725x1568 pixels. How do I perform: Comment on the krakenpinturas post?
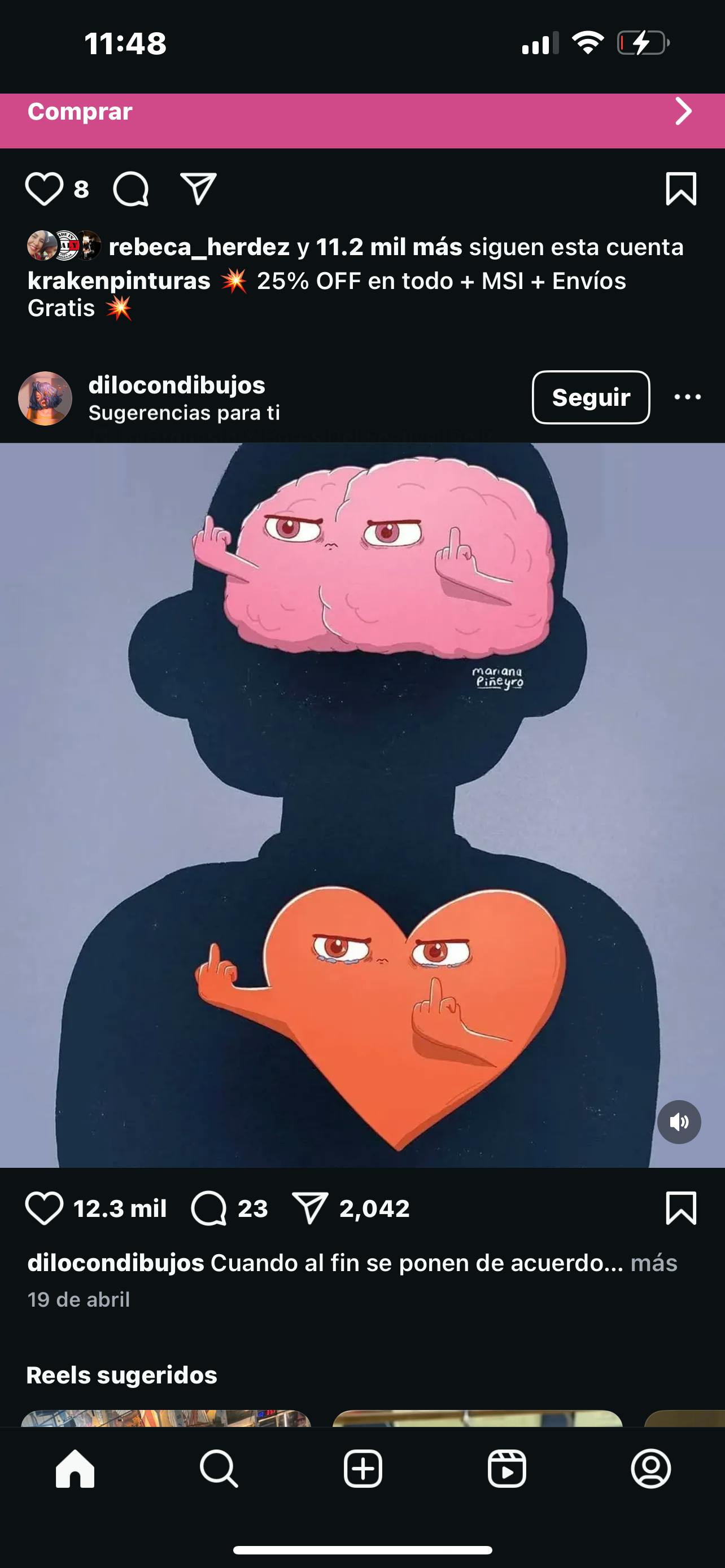click(x=131, y=189)
